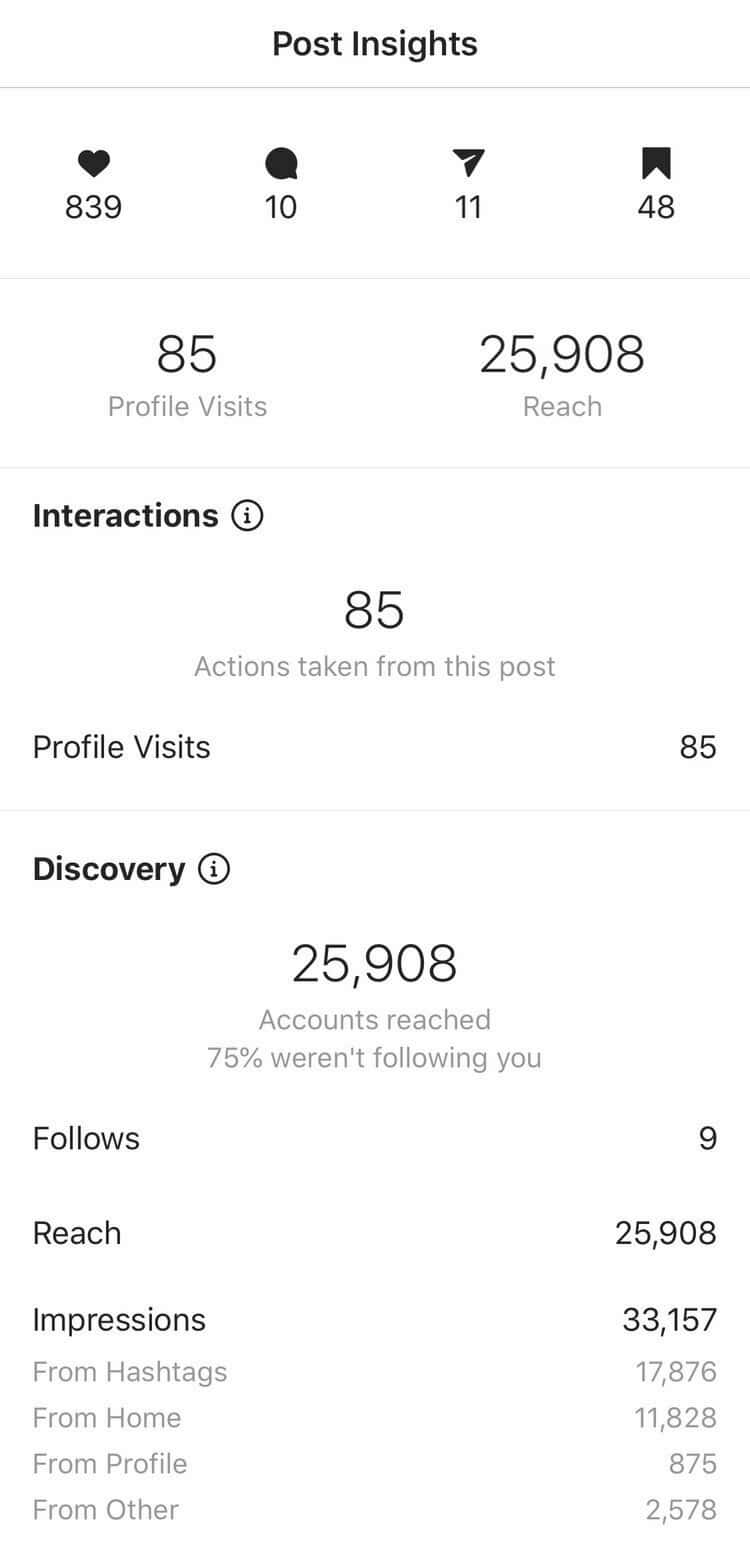Tap the 75% weren't following you text
750x1548 pixels.
click(374, 1057)
